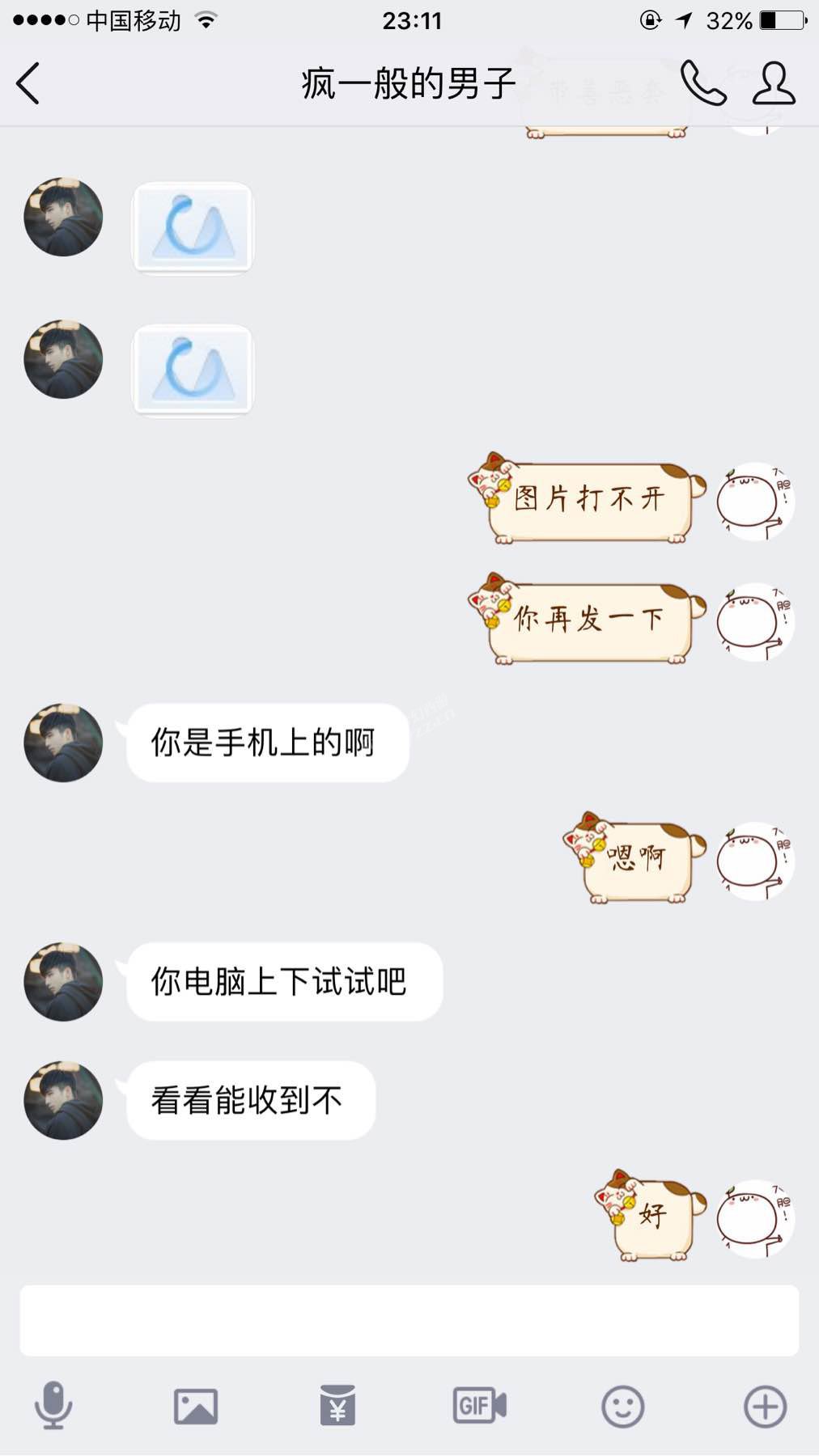Open more options plus icon
819x1456 pixels.
click(765, 1406)
